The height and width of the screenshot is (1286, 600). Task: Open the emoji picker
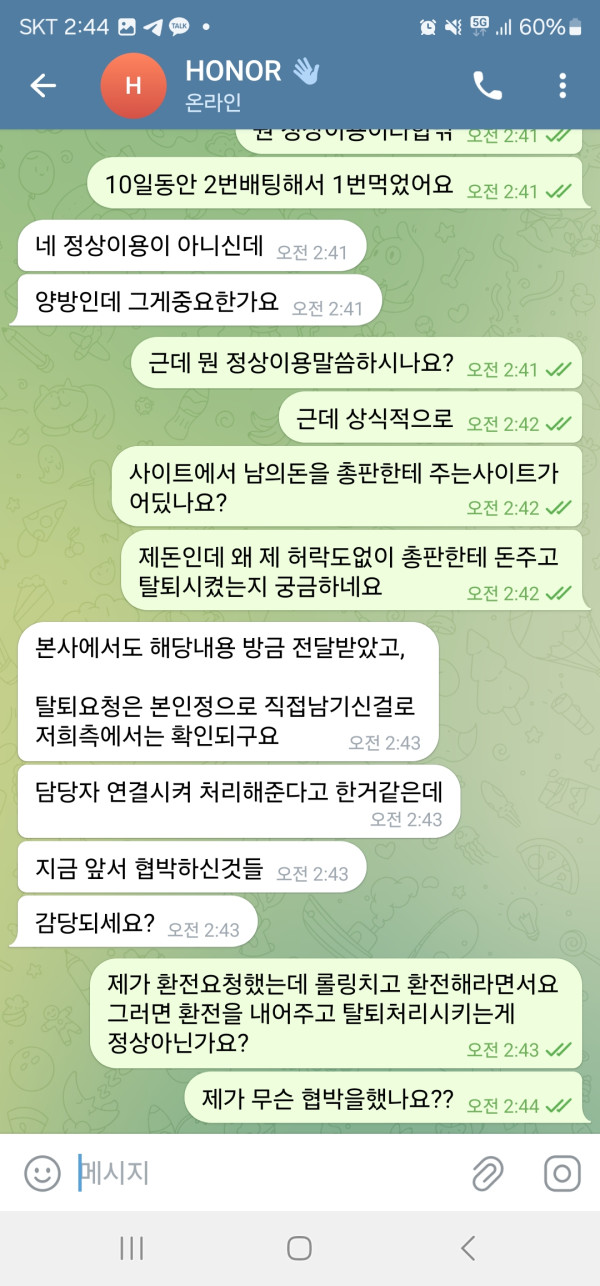(x=42, y=1173)
